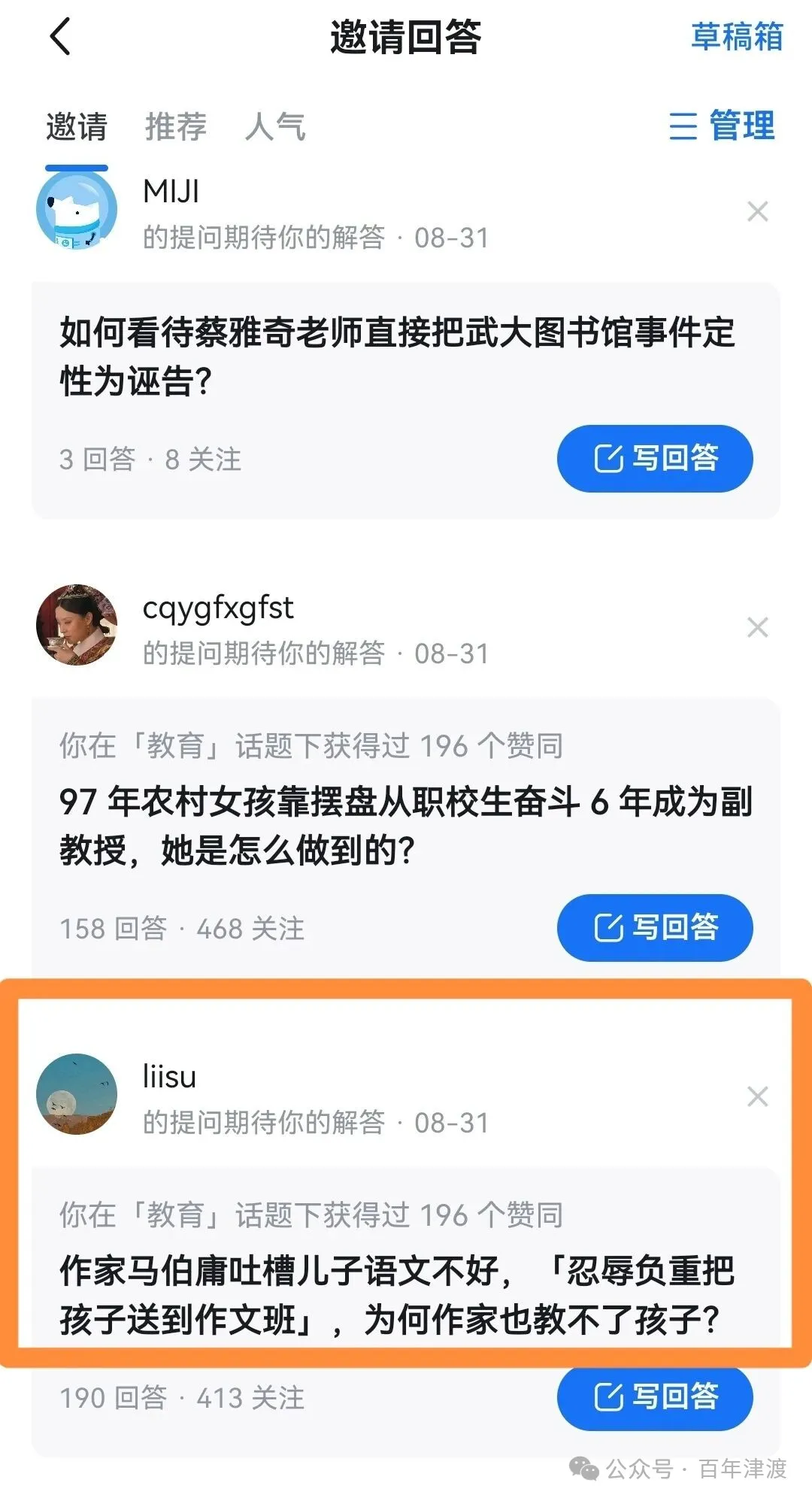Image resolution: width=812 pixels, height=1501 pixels.
Task: Go back from the 邀请回答 page
Action: coord(60,37)
